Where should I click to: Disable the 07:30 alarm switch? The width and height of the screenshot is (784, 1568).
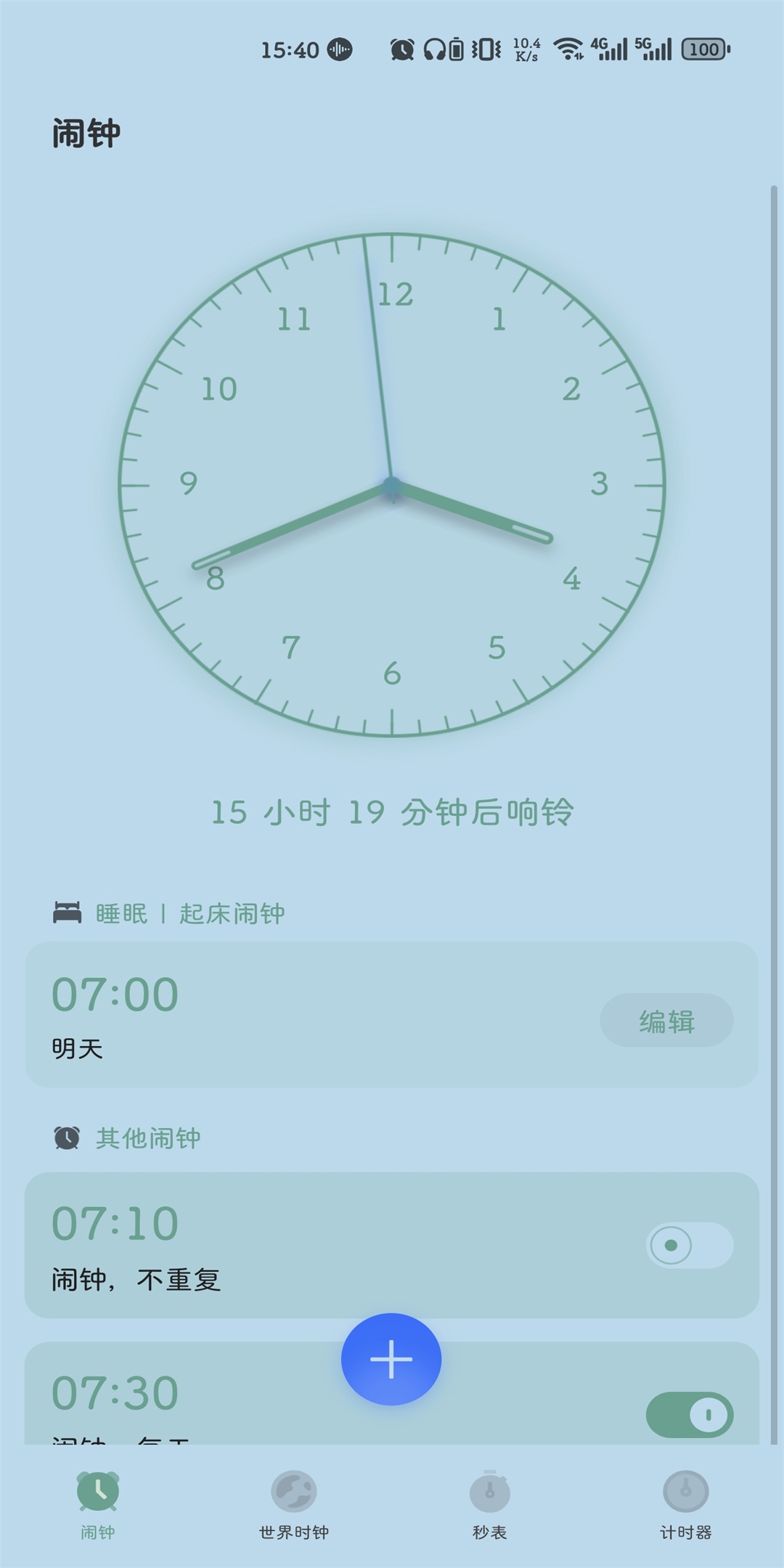click(689, 1414)
